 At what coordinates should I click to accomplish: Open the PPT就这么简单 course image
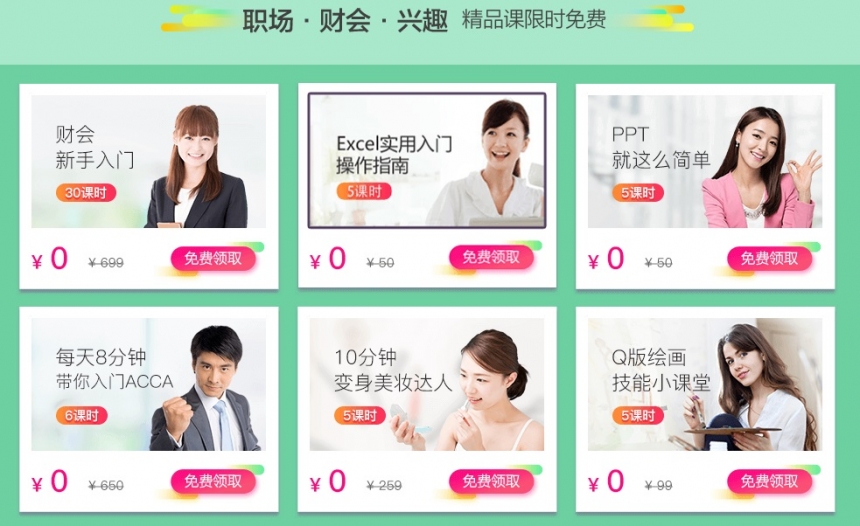pos(705,162)
